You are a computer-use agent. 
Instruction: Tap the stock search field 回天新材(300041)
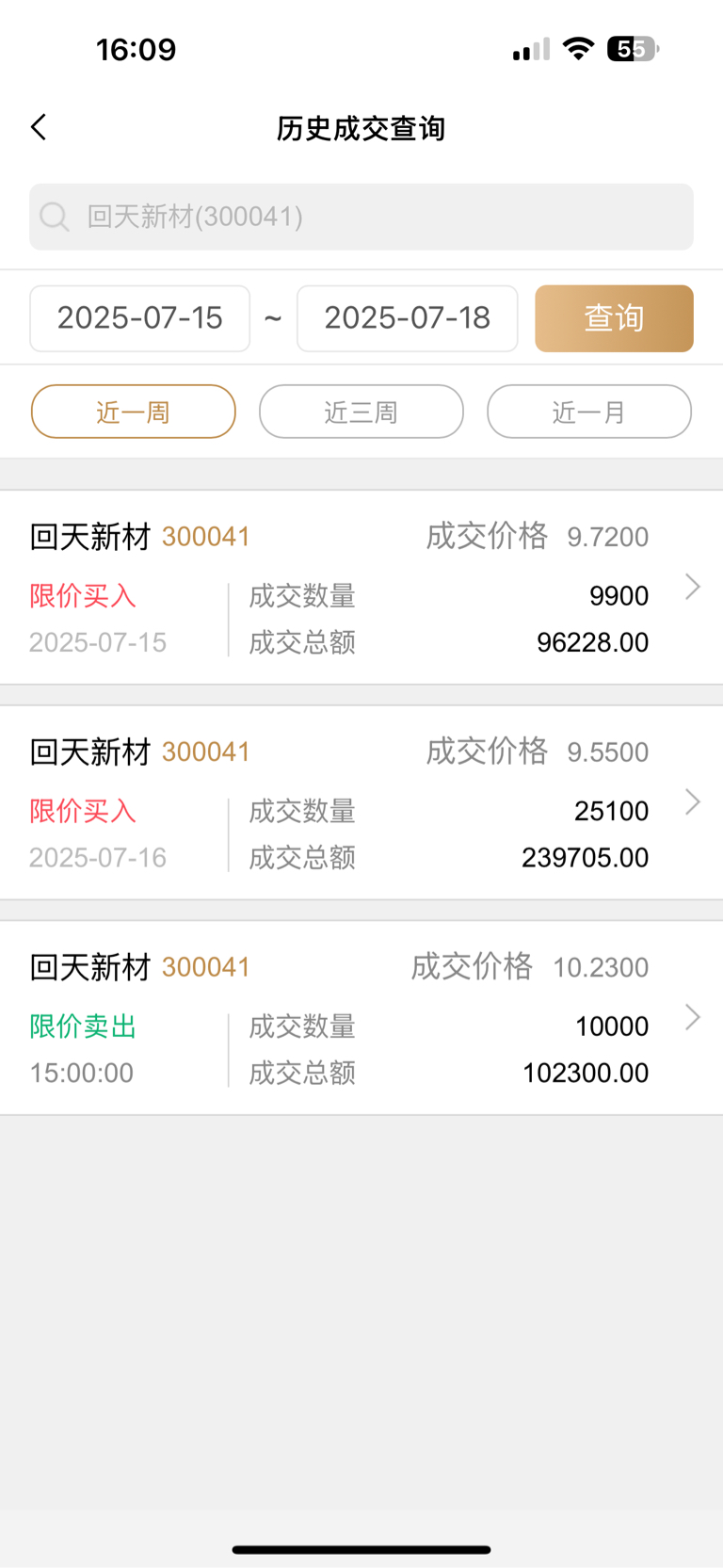tap(361, 217)
